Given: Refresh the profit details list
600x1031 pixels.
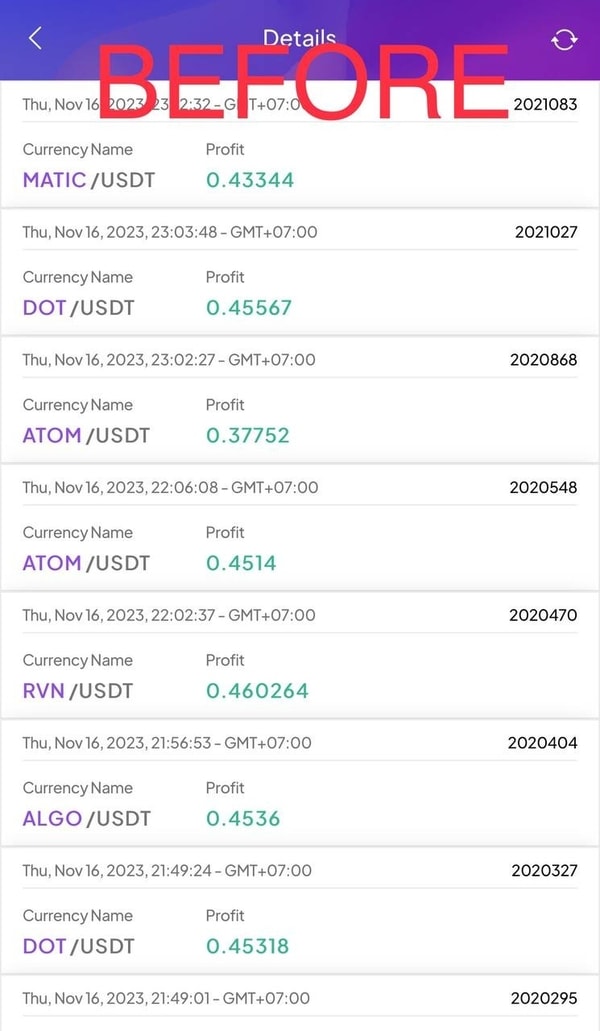Looking at the screenshot, I should [564, 39].
